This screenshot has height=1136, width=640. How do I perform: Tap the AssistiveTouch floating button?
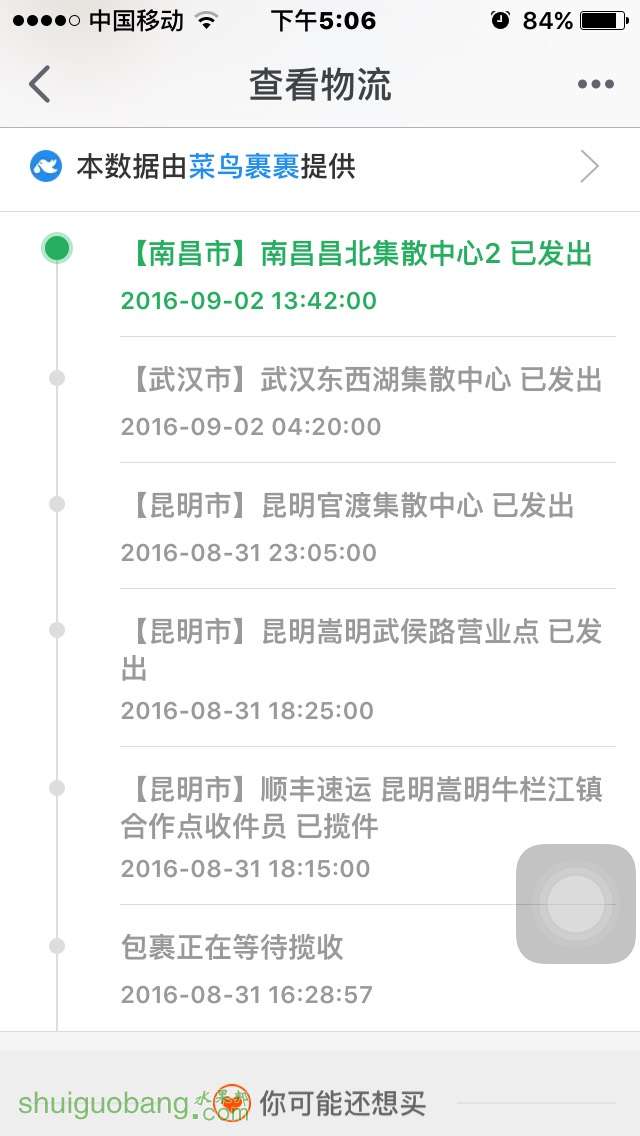tap(575, 903)
